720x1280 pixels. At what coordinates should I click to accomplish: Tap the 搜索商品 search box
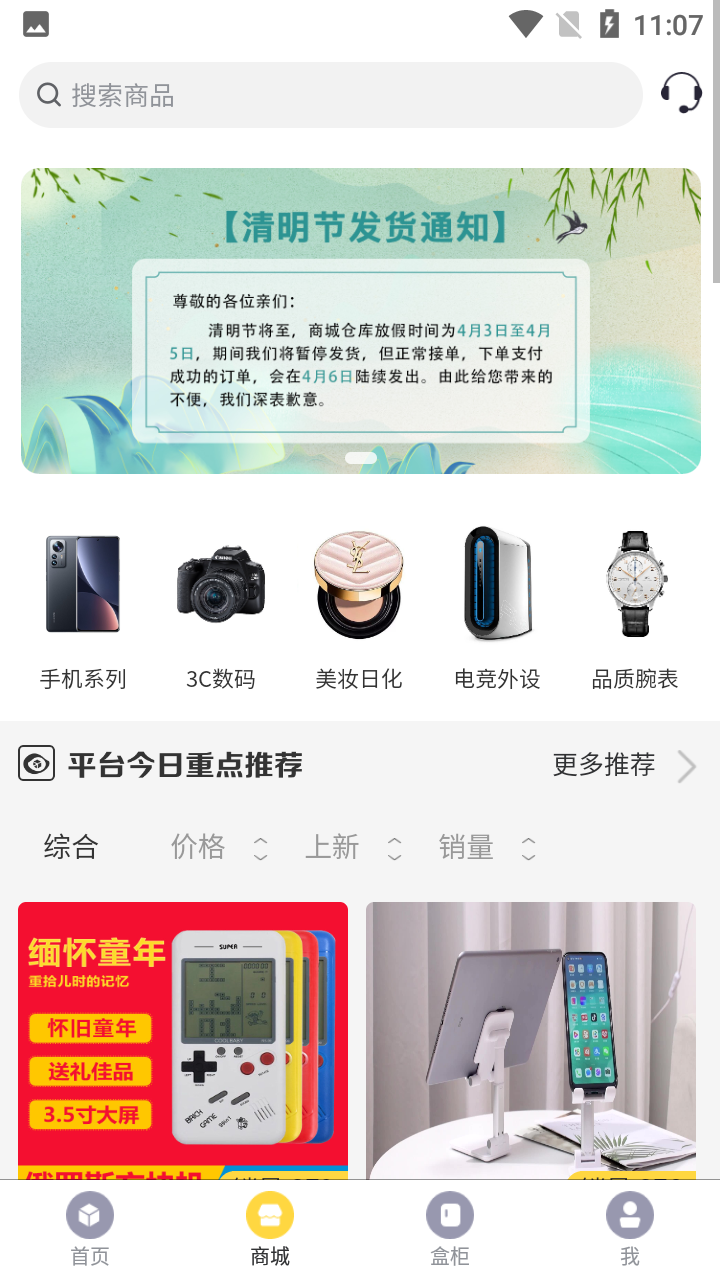click(330, 95)
